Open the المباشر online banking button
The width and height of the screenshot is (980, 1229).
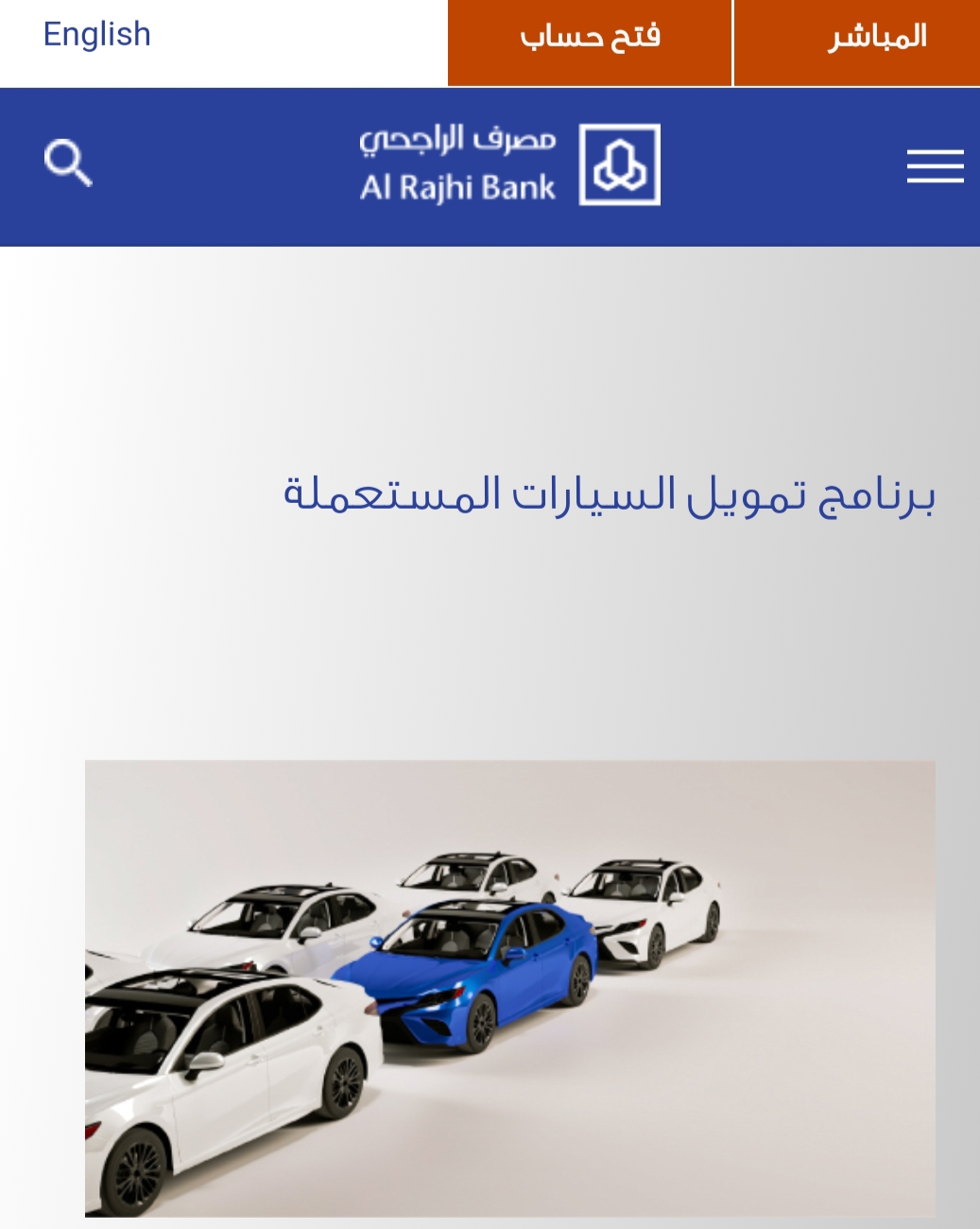tap(857, 39)
